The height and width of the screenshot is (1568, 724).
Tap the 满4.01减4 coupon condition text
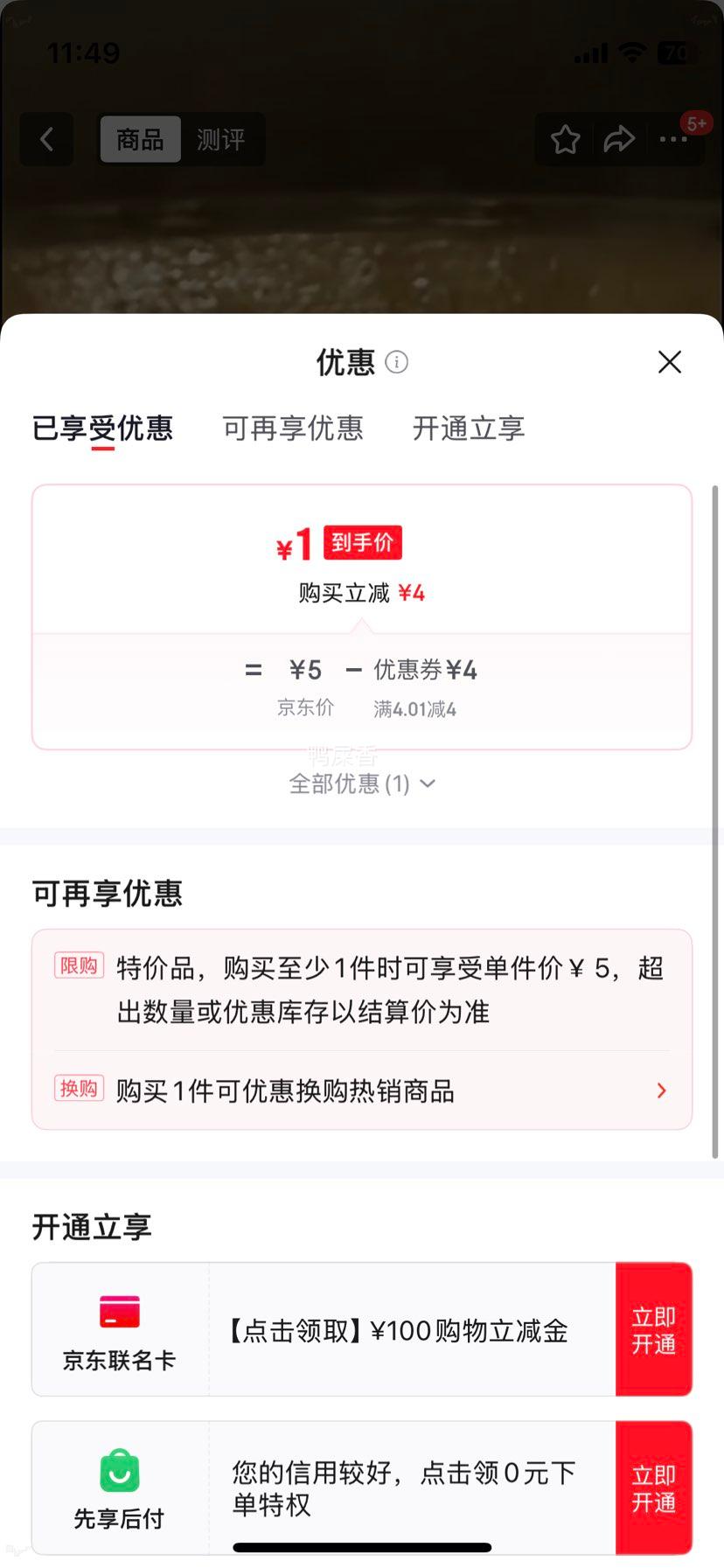coord(415,708)
